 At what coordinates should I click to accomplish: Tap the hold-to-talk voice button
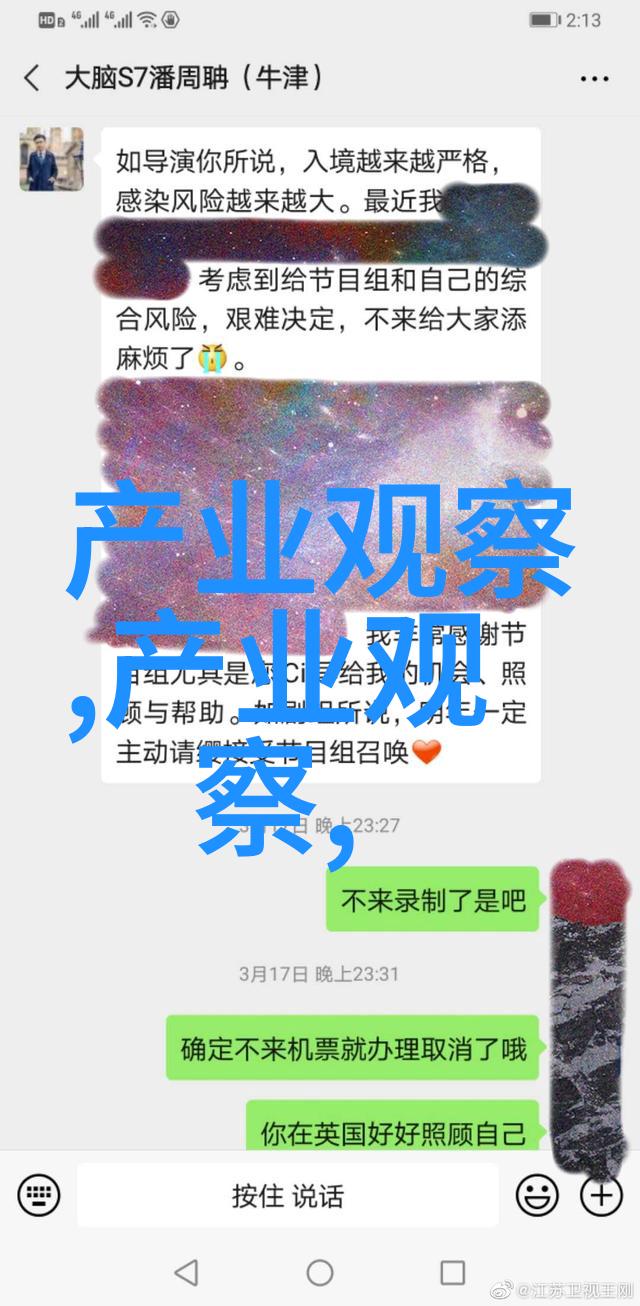pos(288,1195)
